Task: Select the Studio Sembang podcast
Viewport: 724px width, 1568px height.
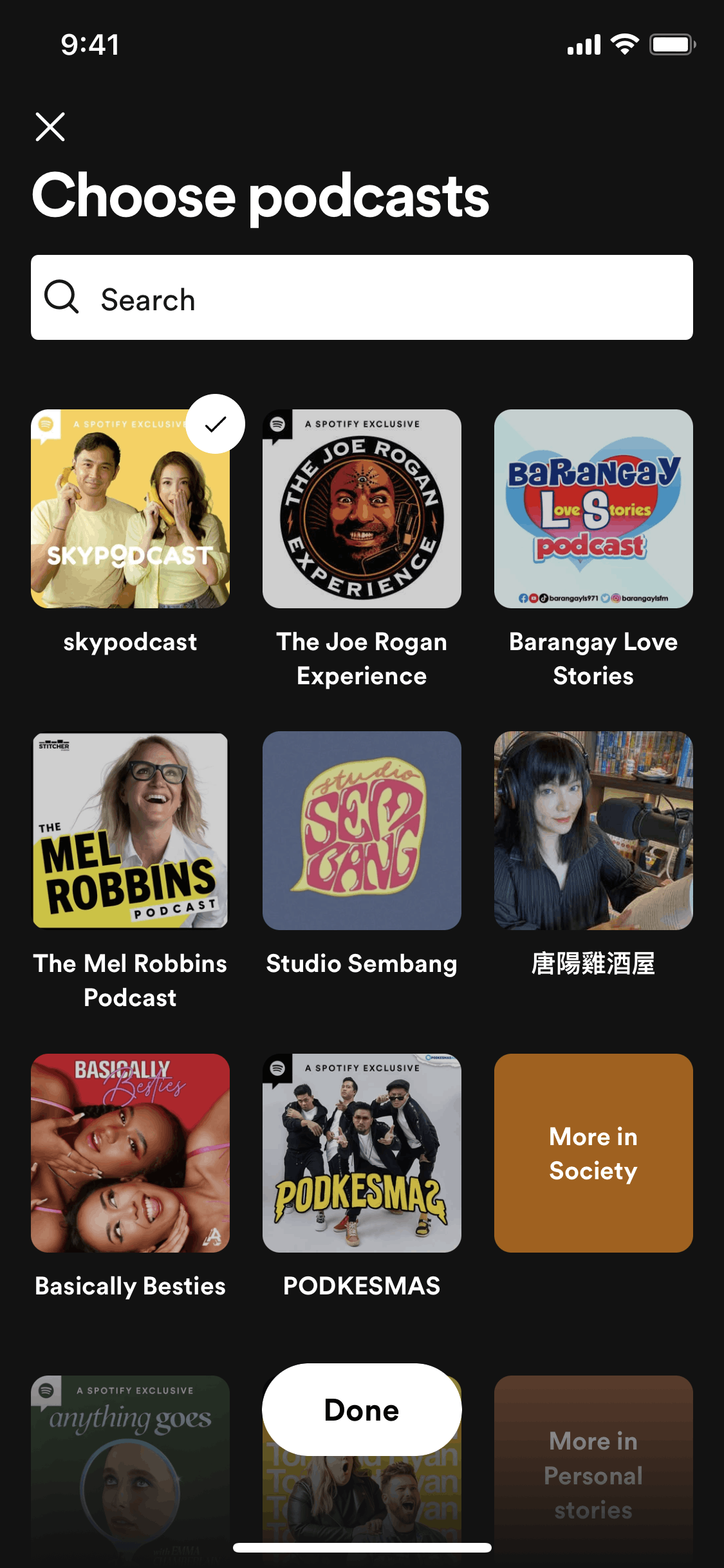Action: pos(362,830)
